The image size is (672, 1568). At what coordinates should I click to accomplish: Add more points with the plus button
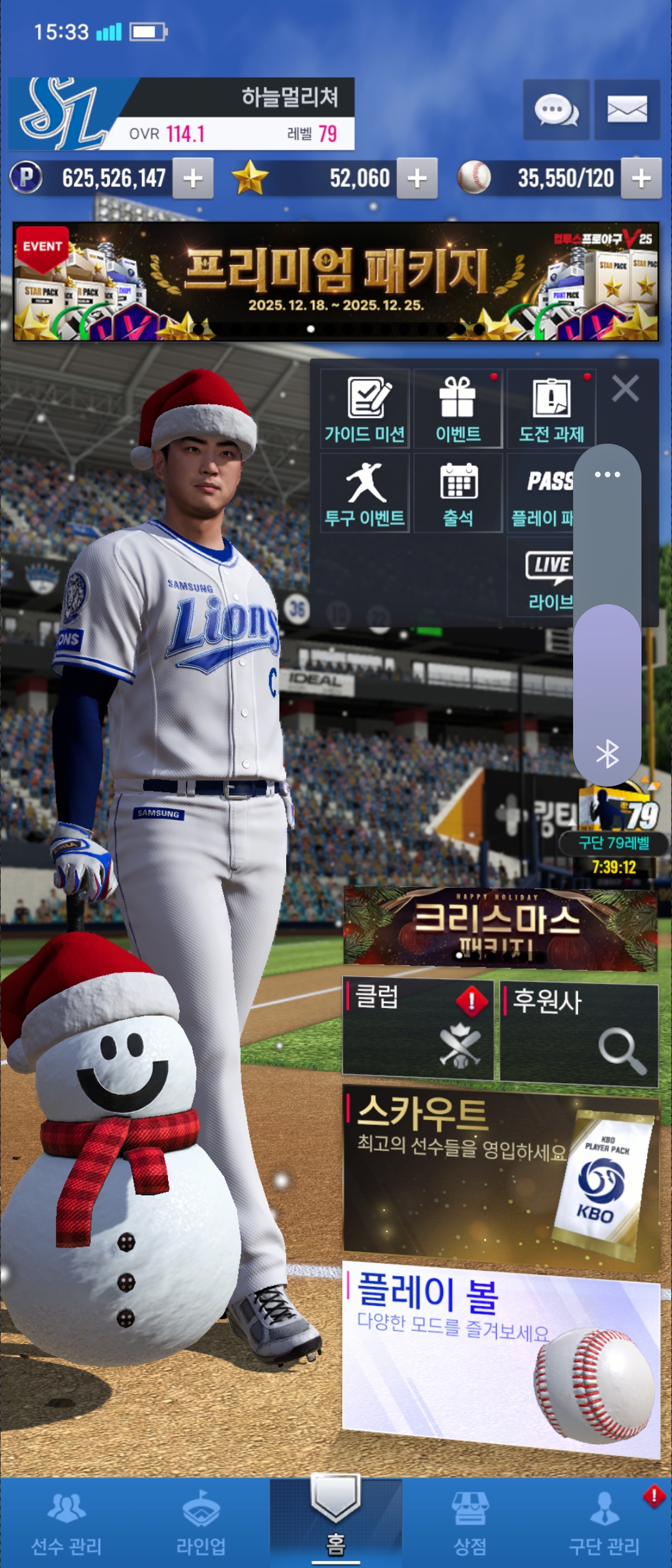[193, 179]
